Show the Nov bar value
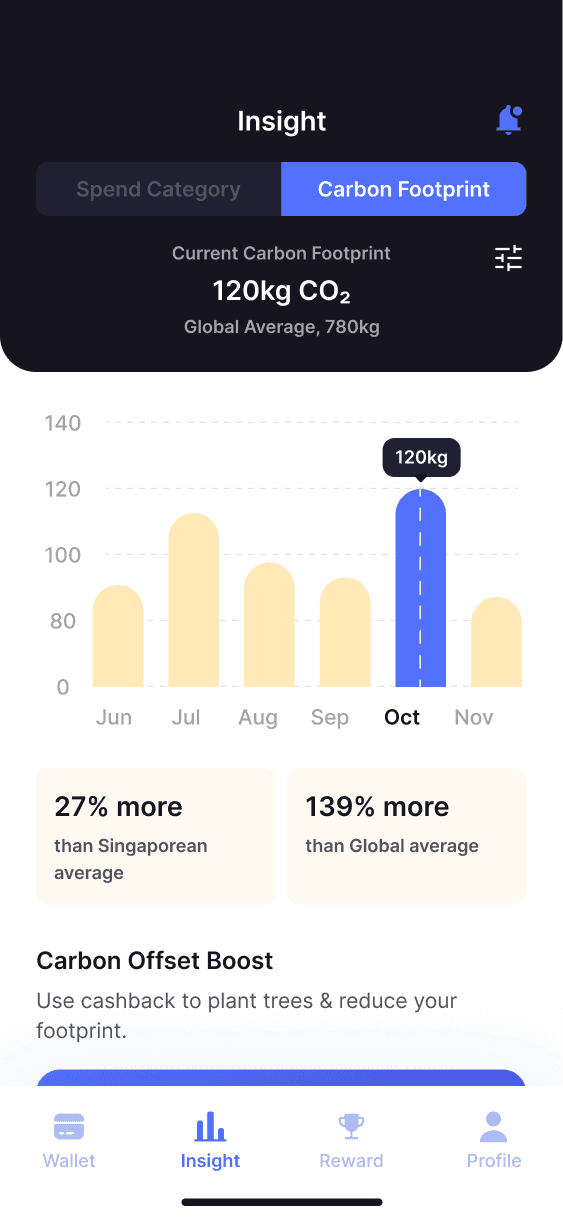 497,642
